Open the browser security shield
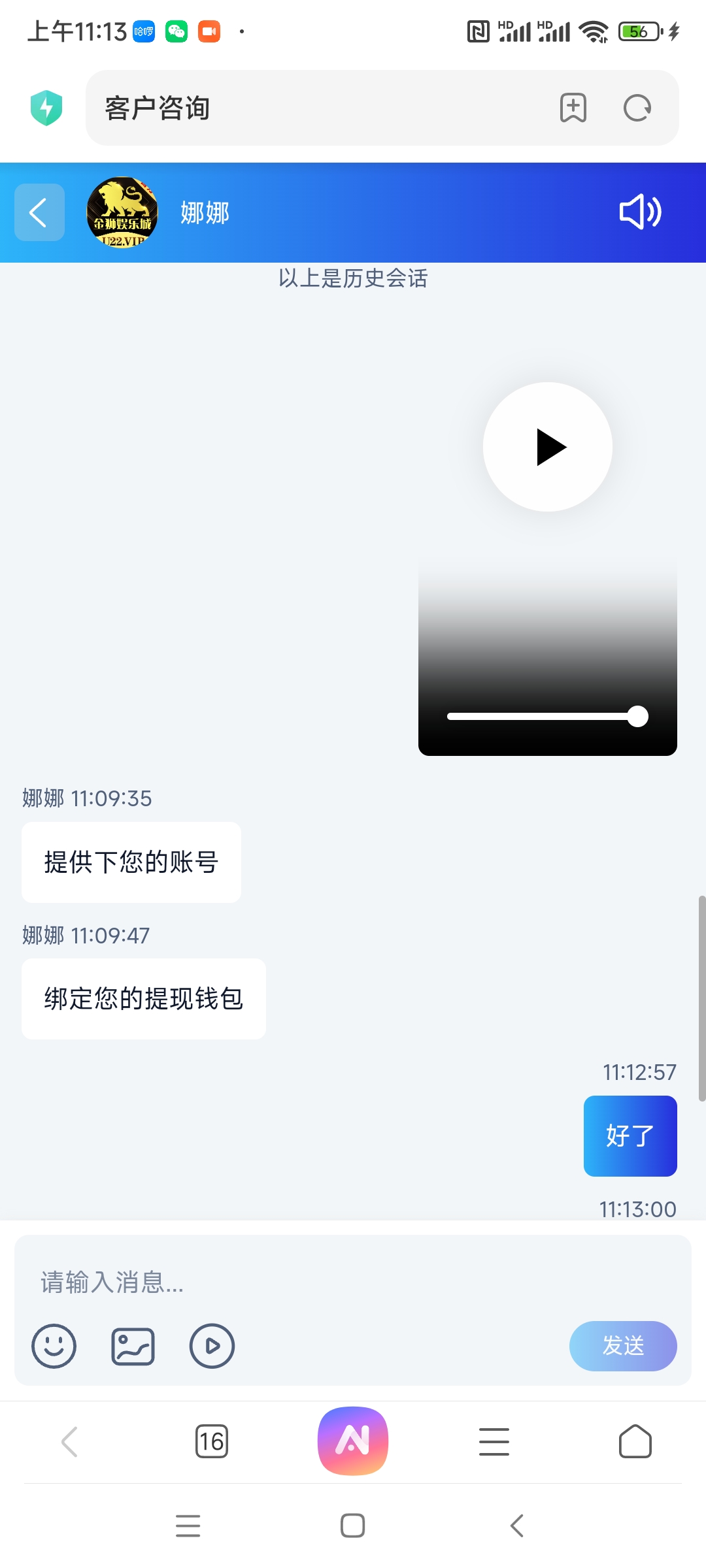Image resolution: width=706 pixels, height=1568 pixels. [x=46, y=108]
